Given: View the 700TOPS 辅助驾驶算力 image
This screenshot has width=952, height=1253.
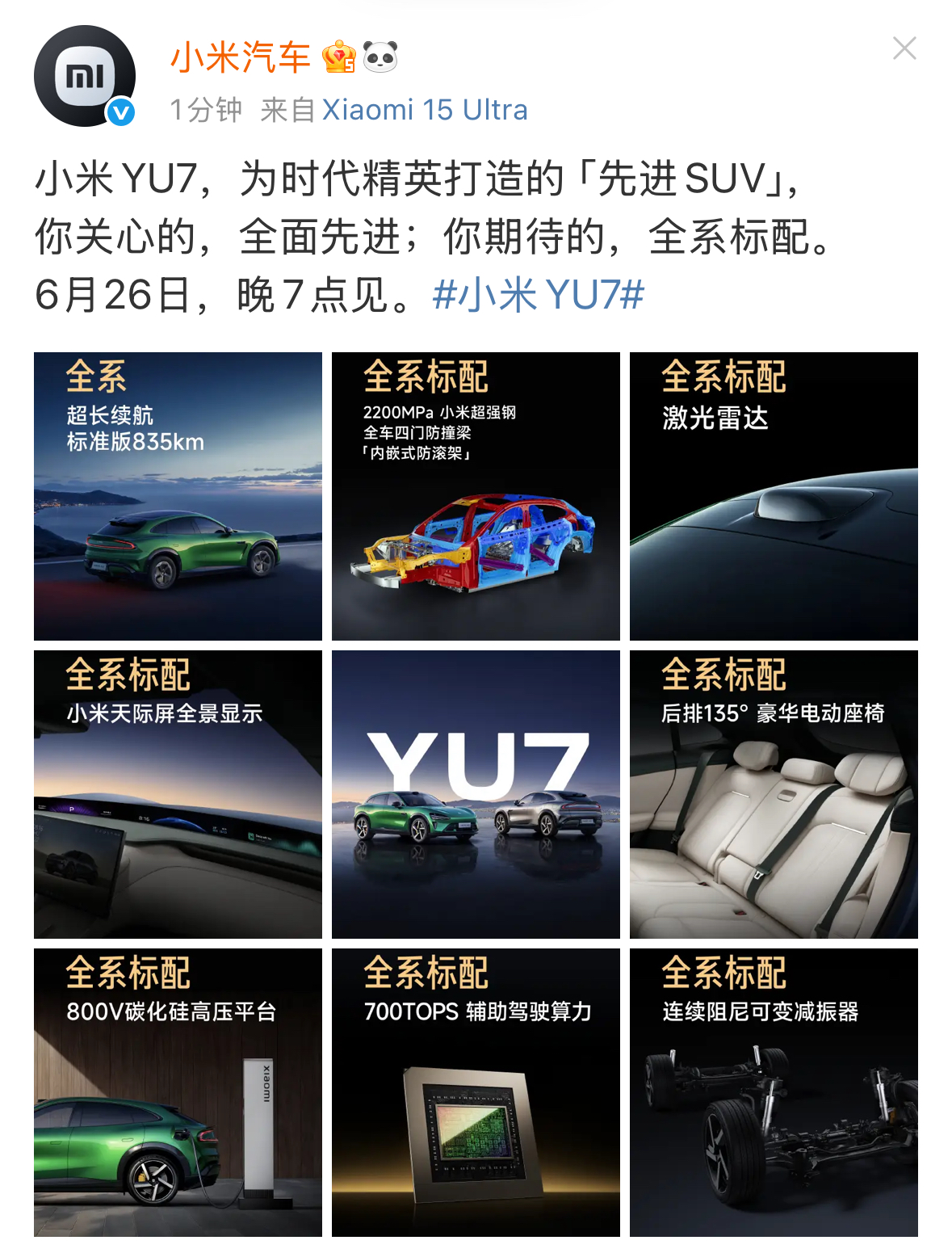Looking at the screenshot, I should coord(476,1092).
